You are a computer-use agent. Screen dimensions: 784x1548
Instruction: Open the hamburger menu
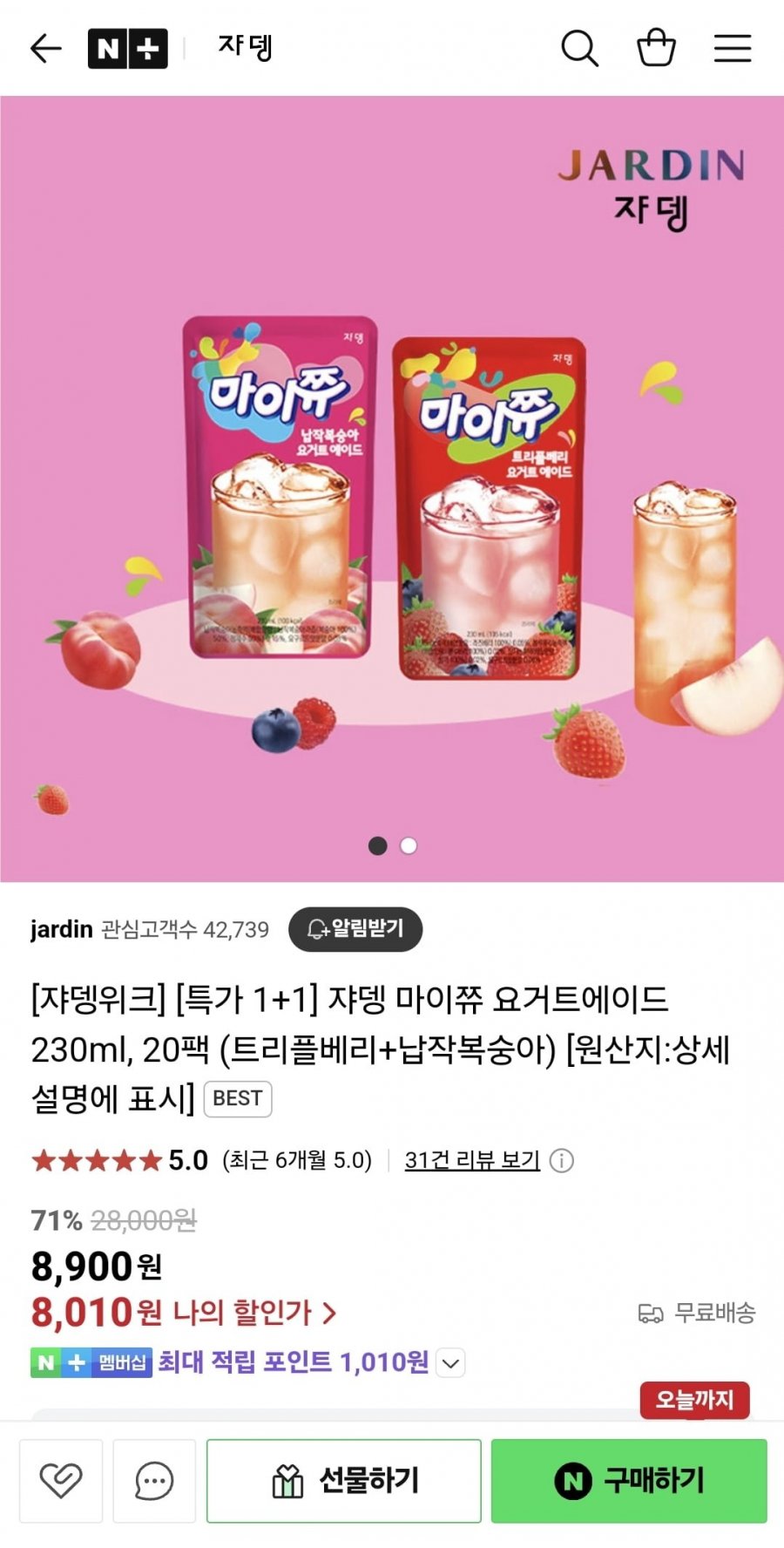point(733,48)
